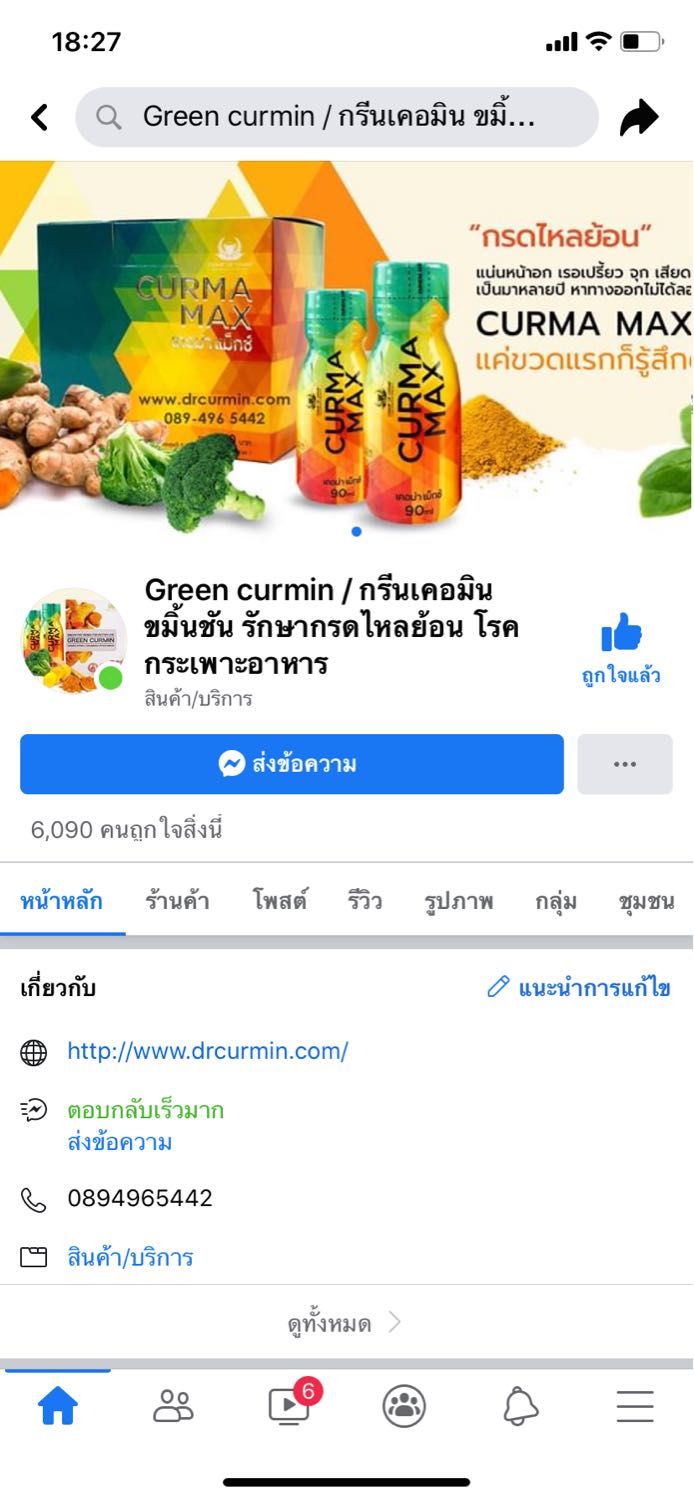
Task: Share this page with the arrow icon
Action: tap(639, 118)
